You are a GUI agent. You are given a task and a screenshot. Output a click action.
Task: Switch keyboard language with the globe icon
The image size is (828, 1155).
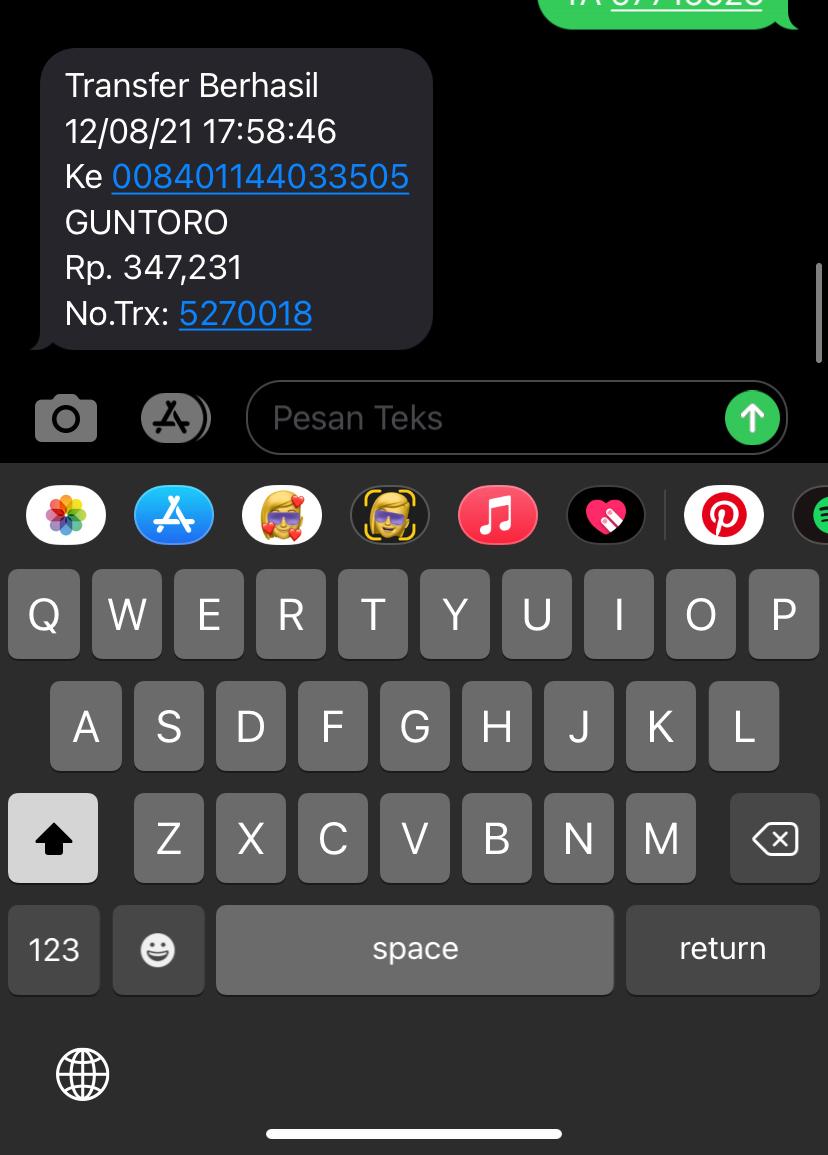pos(82,1075)
